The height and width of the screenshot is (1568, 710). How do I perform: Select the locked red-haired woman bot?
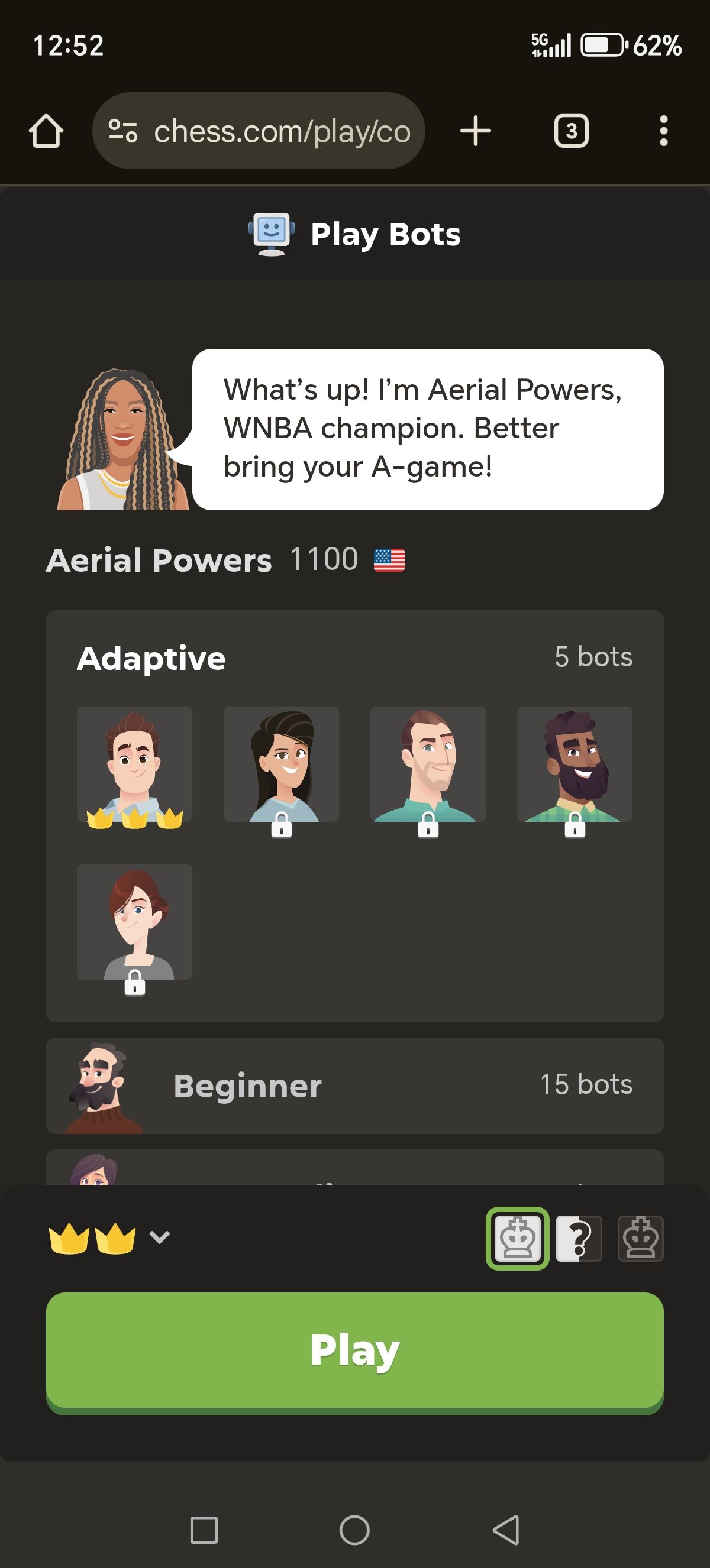click(x=134, y=922)
